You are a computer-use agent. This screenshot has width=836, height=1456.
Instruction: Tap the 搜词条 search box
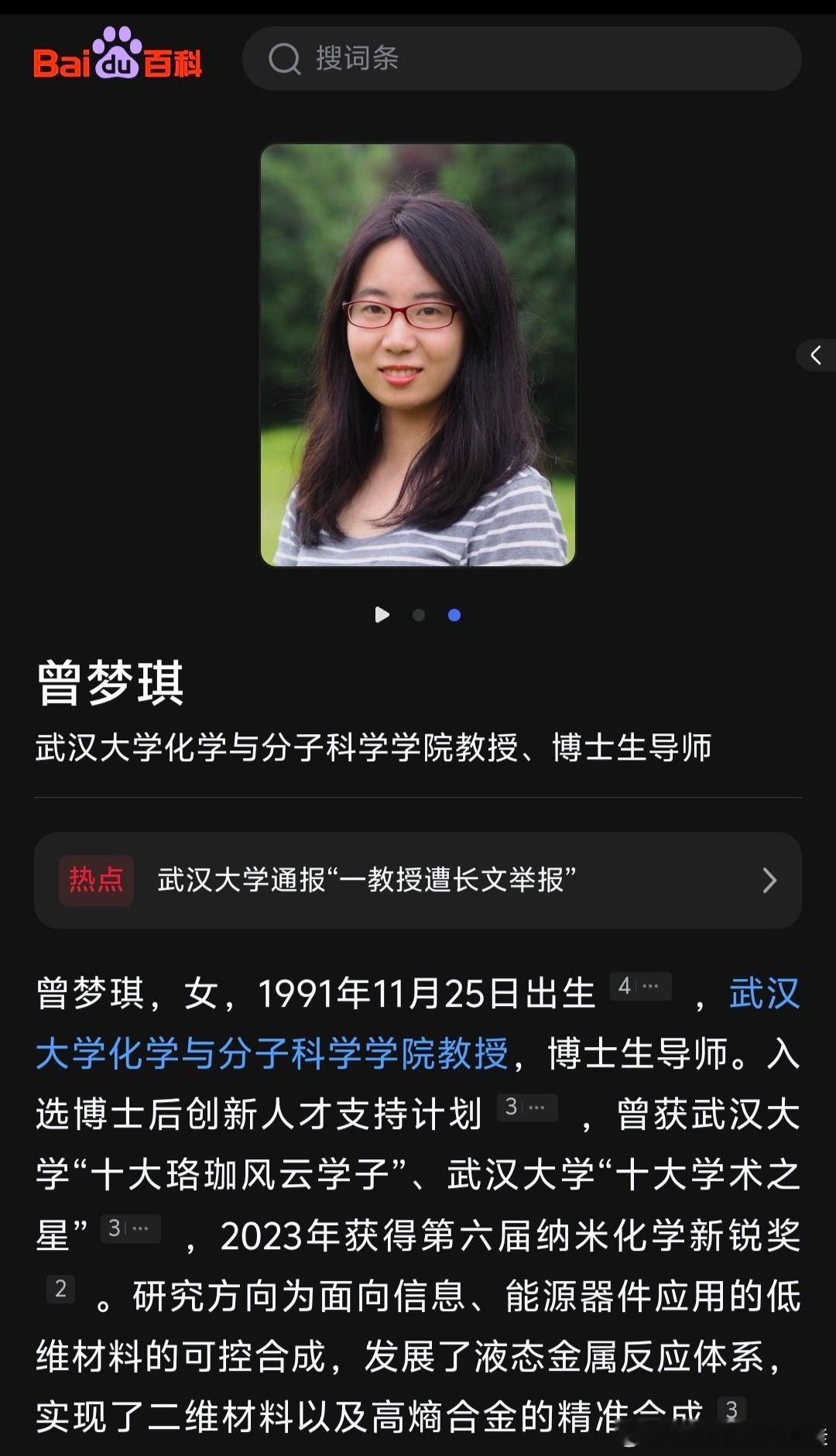(x=522, y=59)
